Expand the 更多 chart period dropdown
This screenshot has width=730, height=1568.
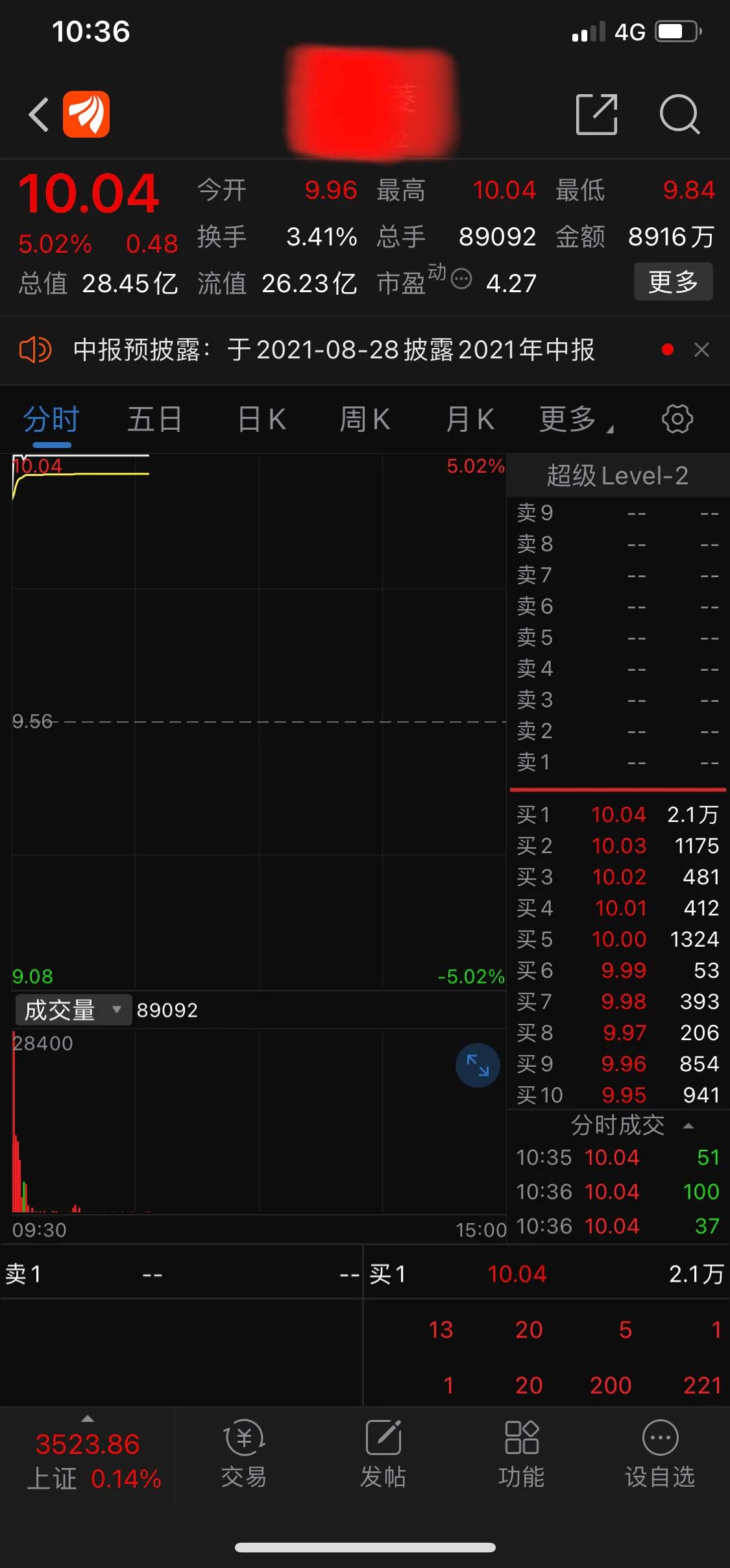pos(575,419)
